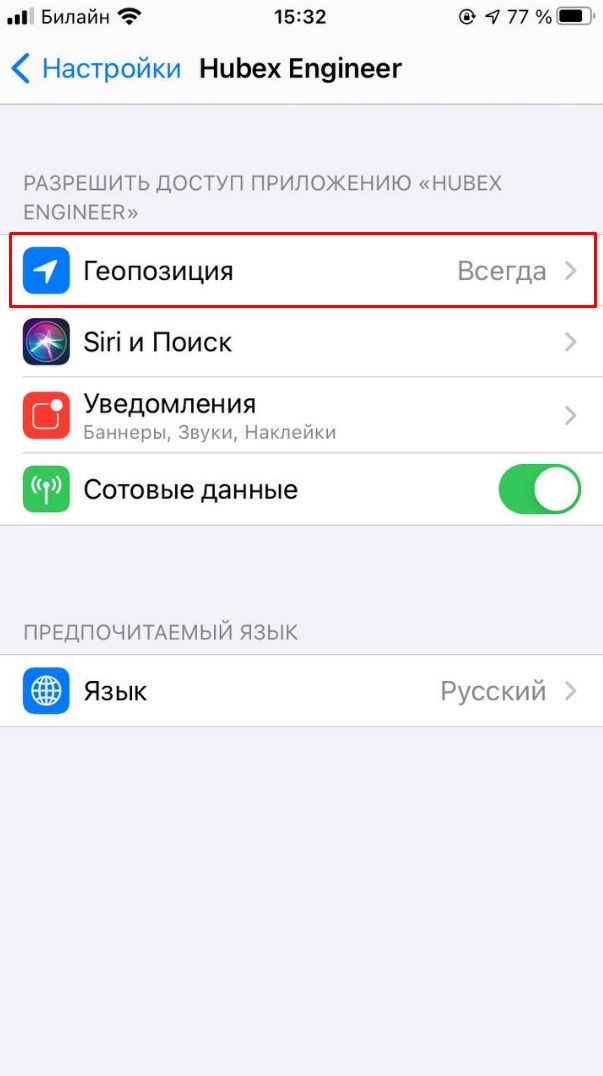Open Геопозиция location settings

302,271
